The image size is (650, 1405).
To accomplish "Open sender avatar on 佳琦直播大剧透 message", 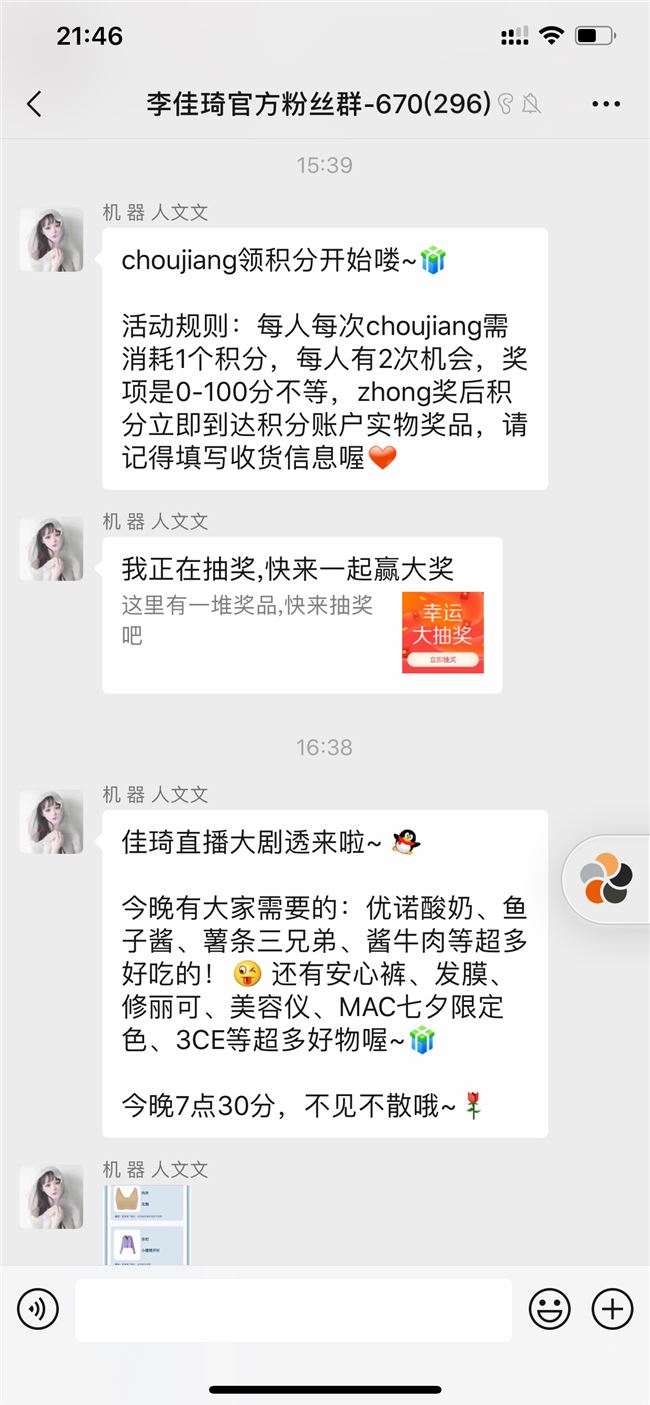I will tap(52, 822).
